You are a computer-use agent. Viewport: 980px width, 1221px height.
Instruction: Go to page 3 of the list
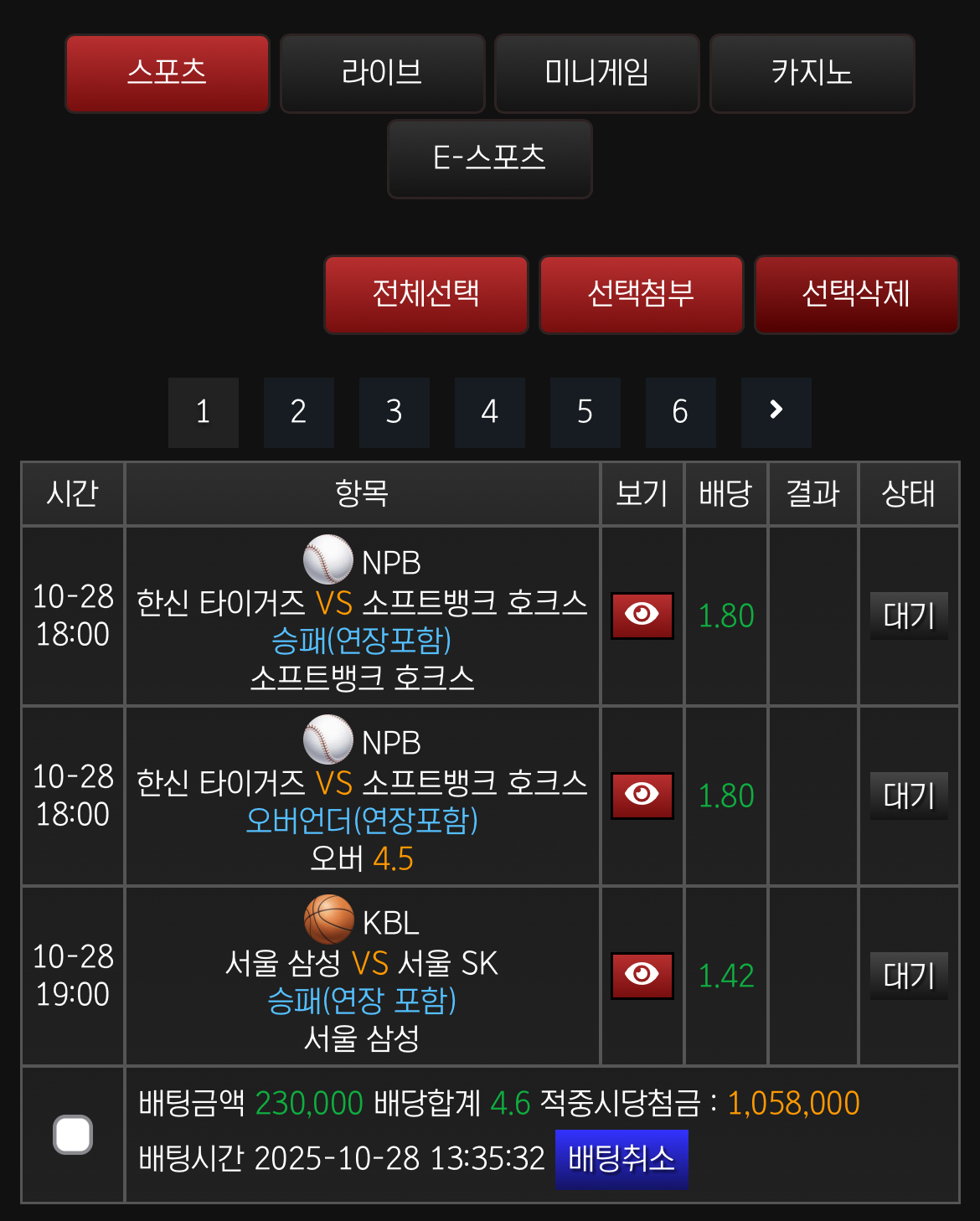(x=394, y=413)
